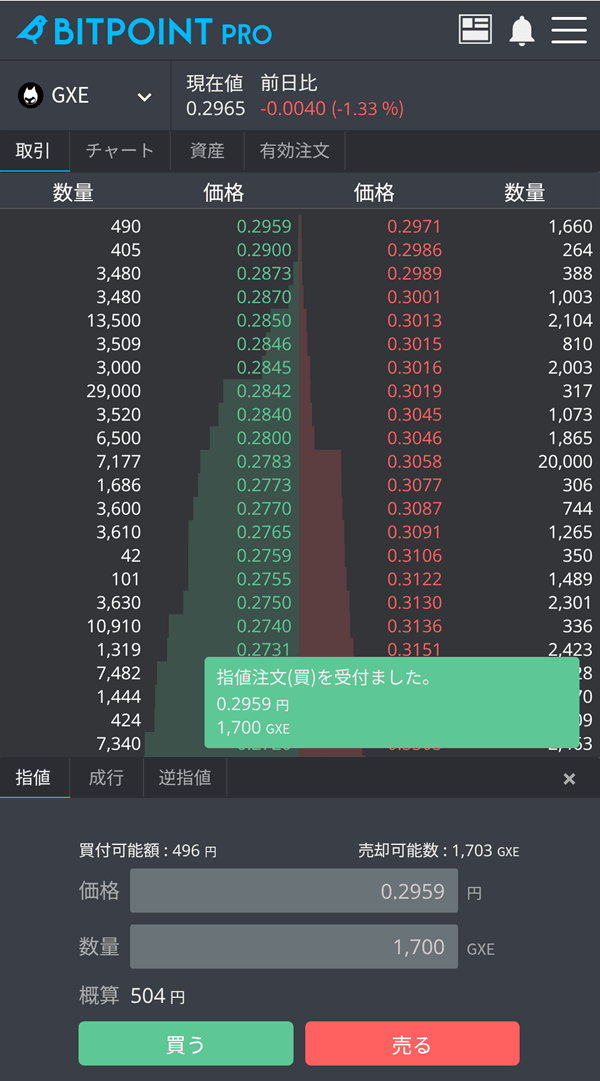Tap the red 売る button

[412, 1044]
